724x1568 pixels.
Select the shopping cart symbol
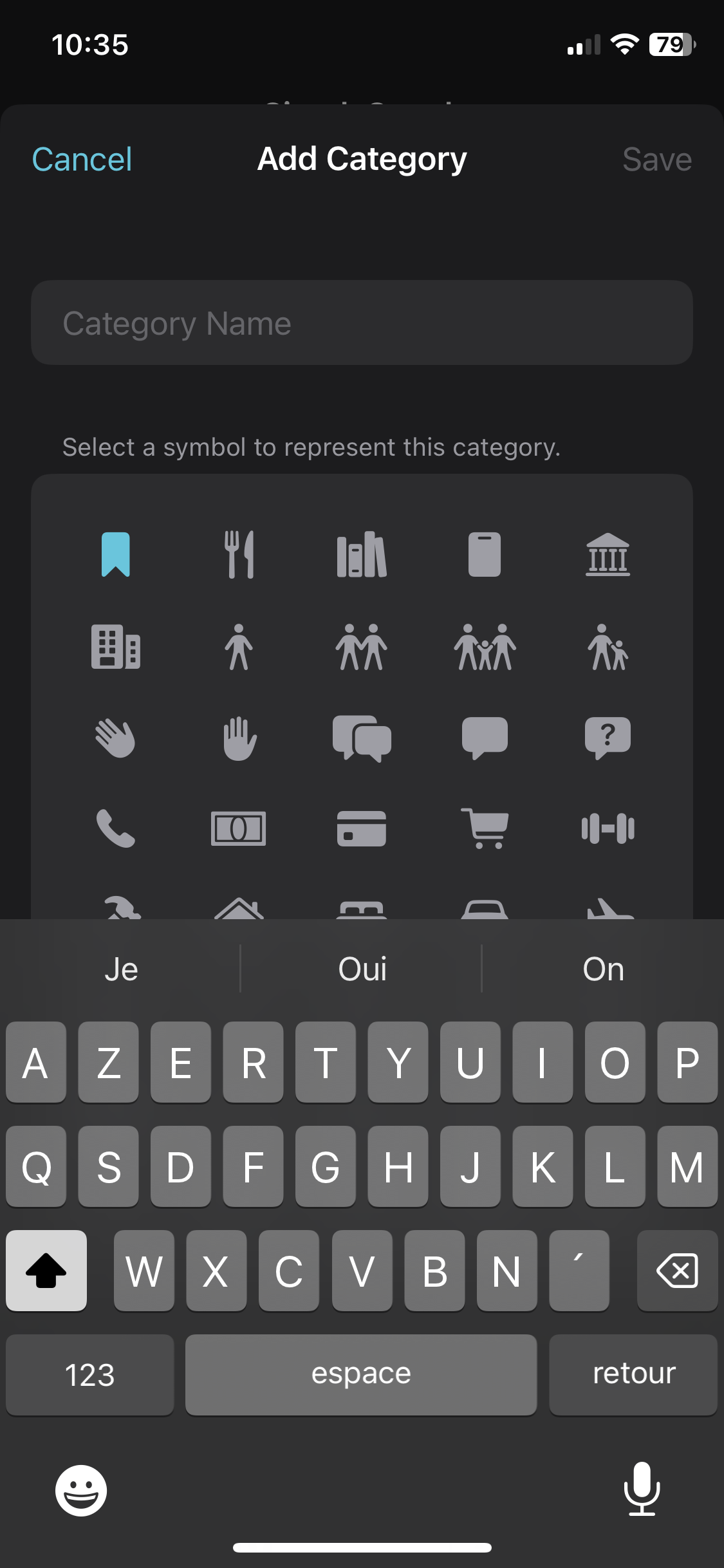tap(485, 828)
